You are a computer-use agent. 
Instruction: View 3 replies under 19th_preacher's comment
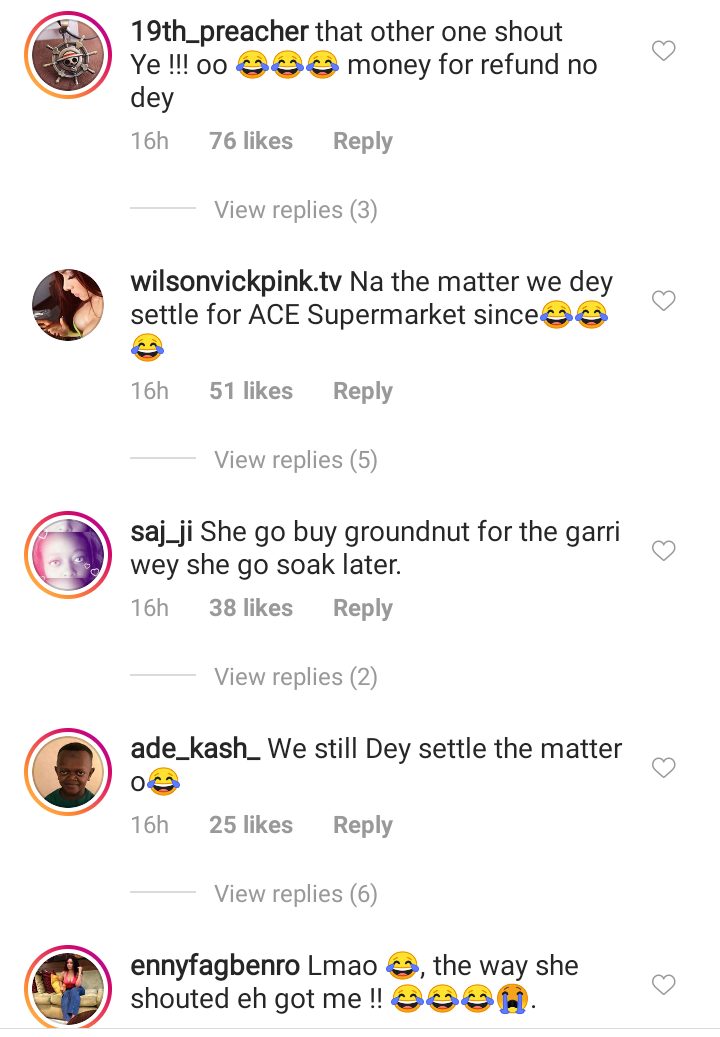pos(295,210)
